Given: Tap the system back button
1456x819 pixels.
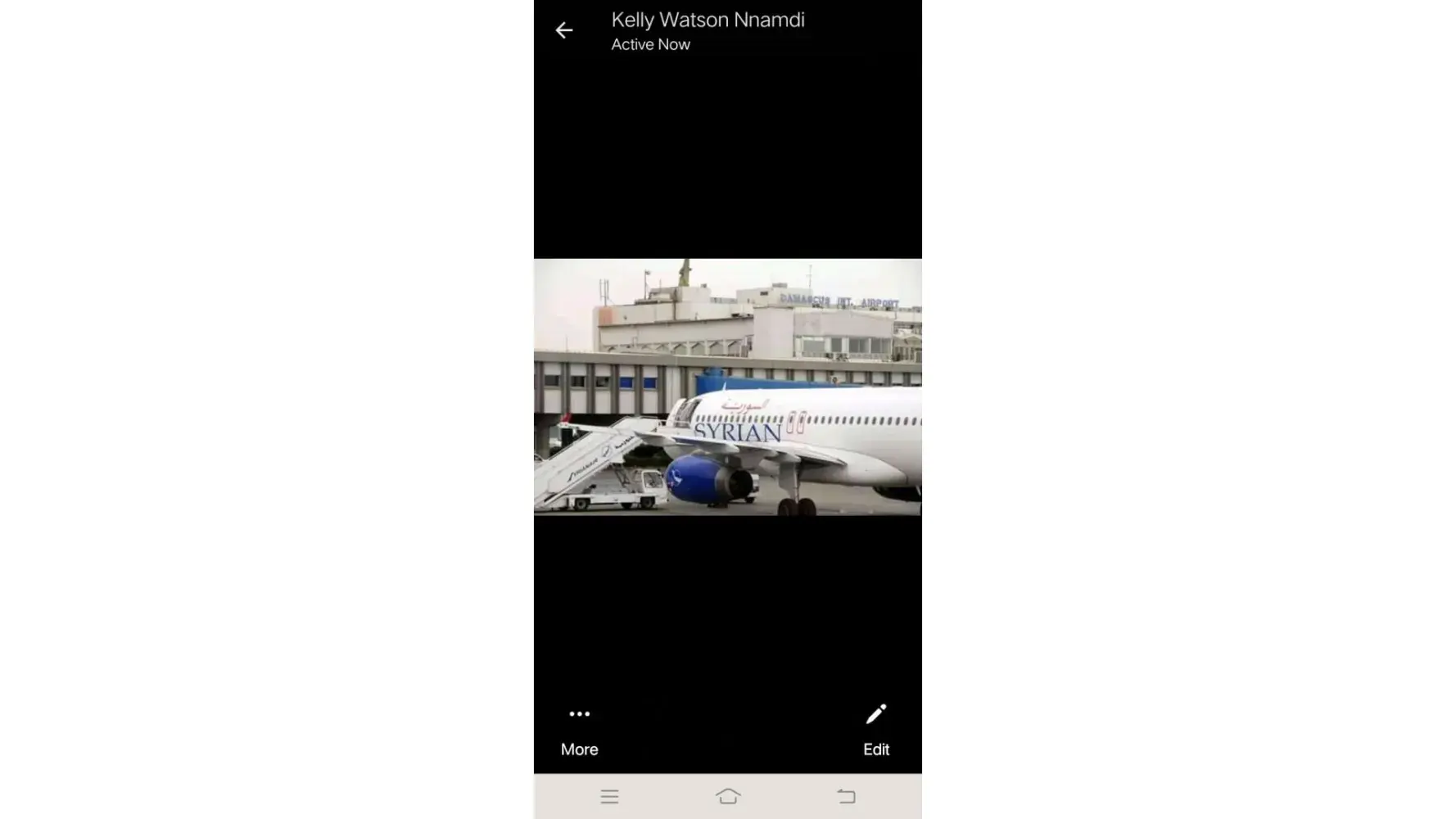Looking at the screenshot, I should (x=846, y=796).
